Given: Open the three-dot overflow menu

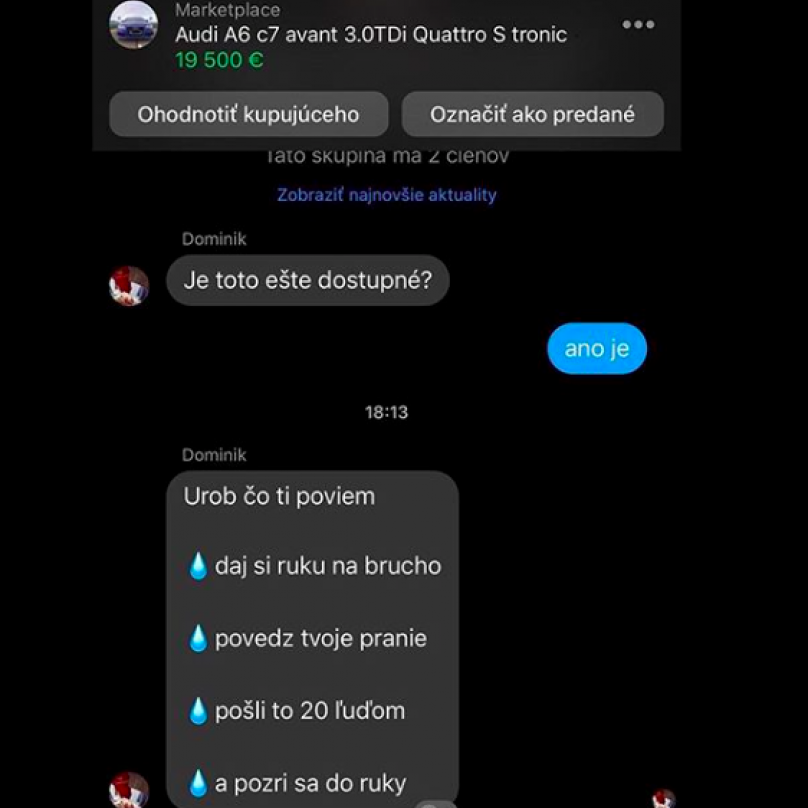Looking at the screenshot, I should coord(638,25).
